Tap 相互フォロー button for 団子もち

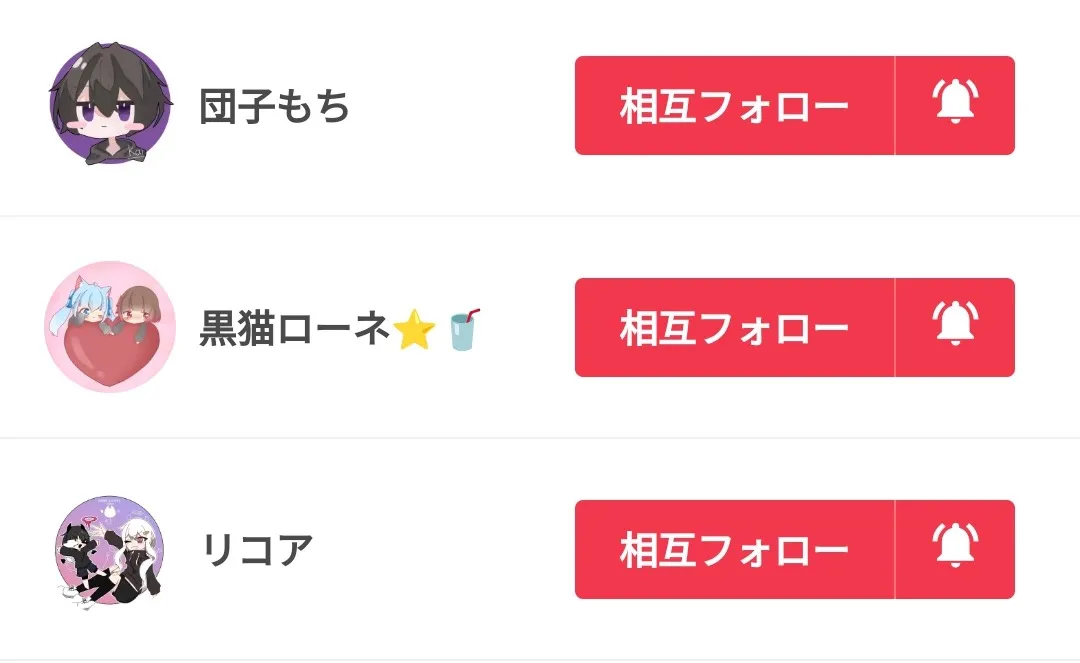734,106
